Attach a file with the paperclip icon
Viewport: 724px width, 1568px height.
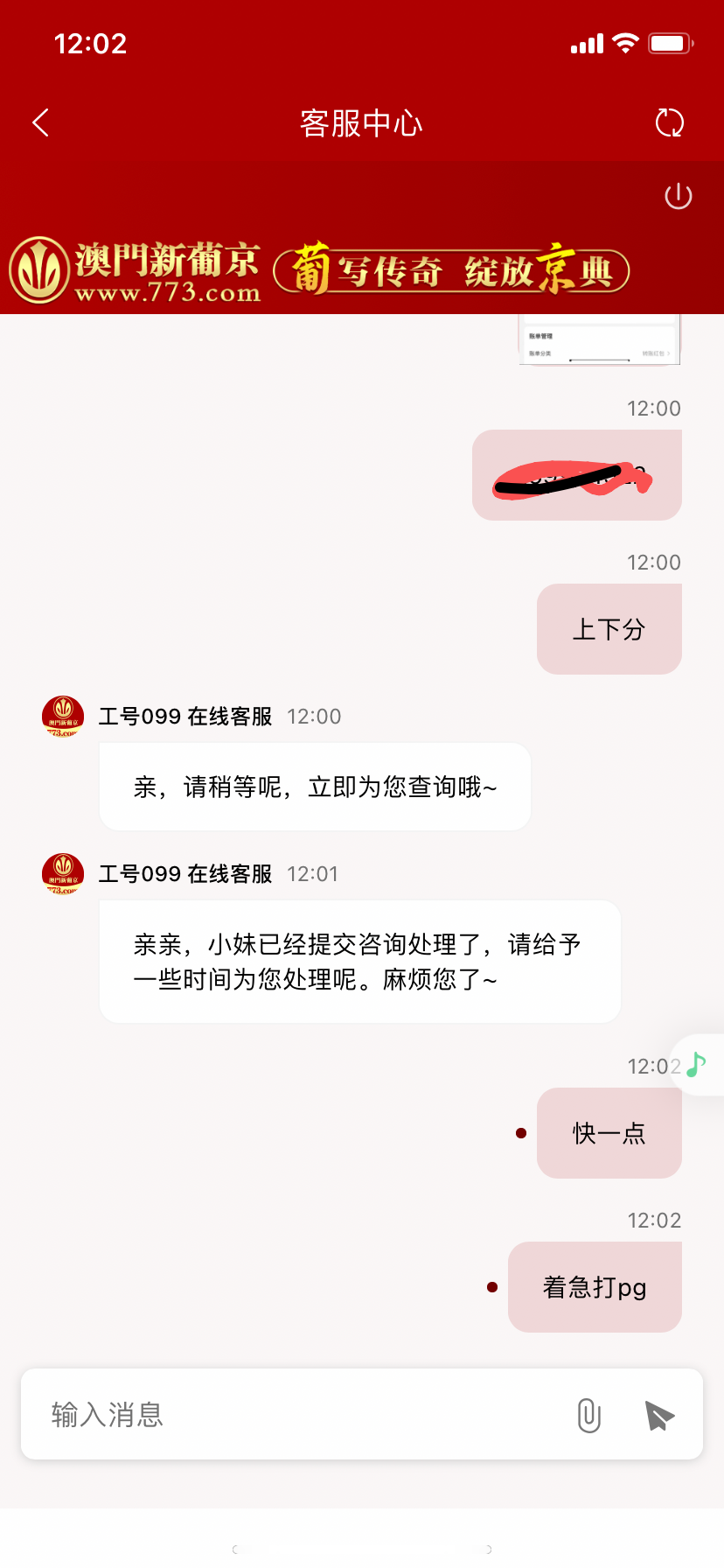coord(589,1415)
